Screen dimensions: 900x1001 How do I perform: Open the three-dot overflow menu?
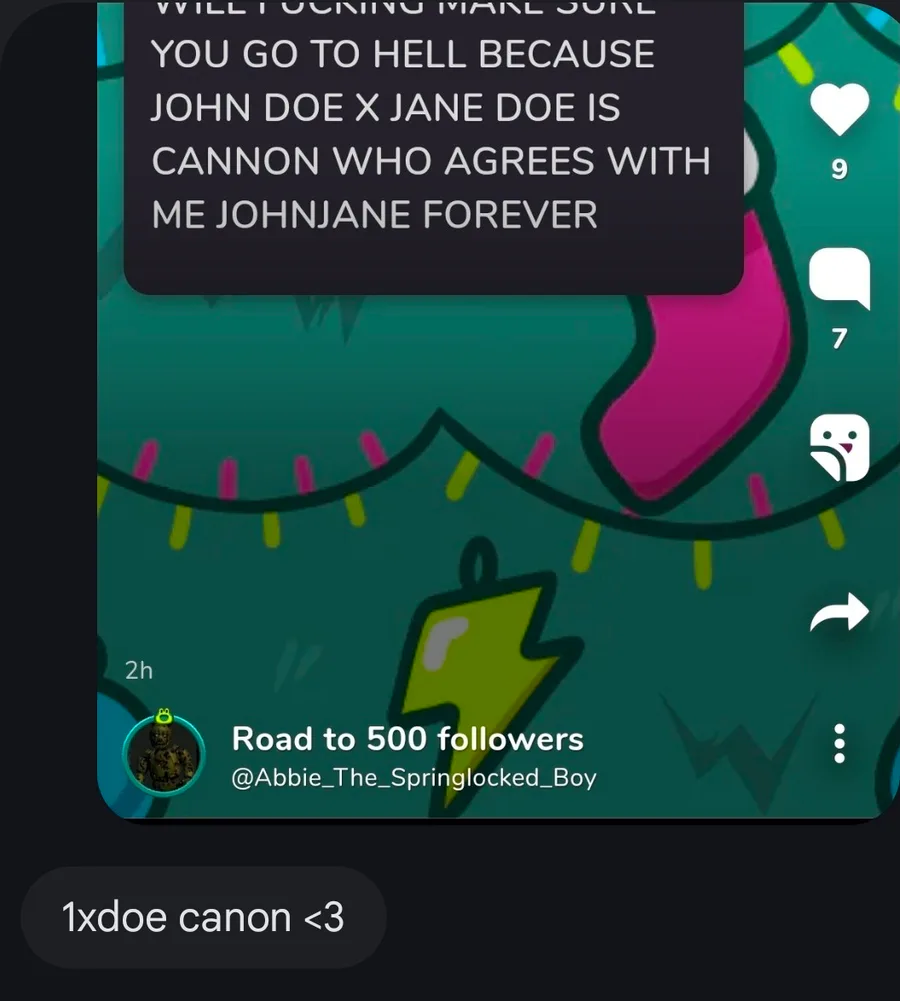coord(839,744)
